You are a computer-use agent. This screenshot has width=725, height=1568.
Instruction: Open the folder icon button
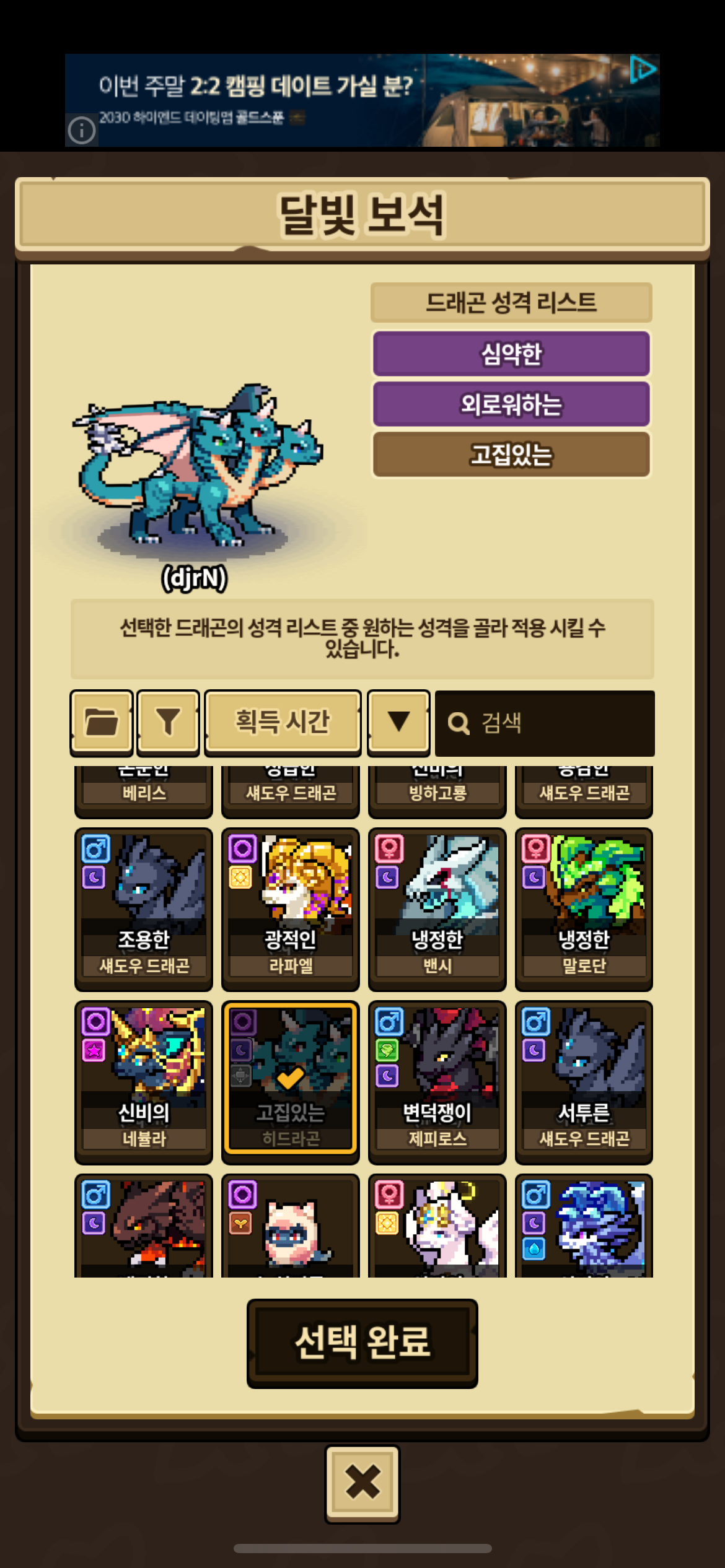click(x=102, y=723)
